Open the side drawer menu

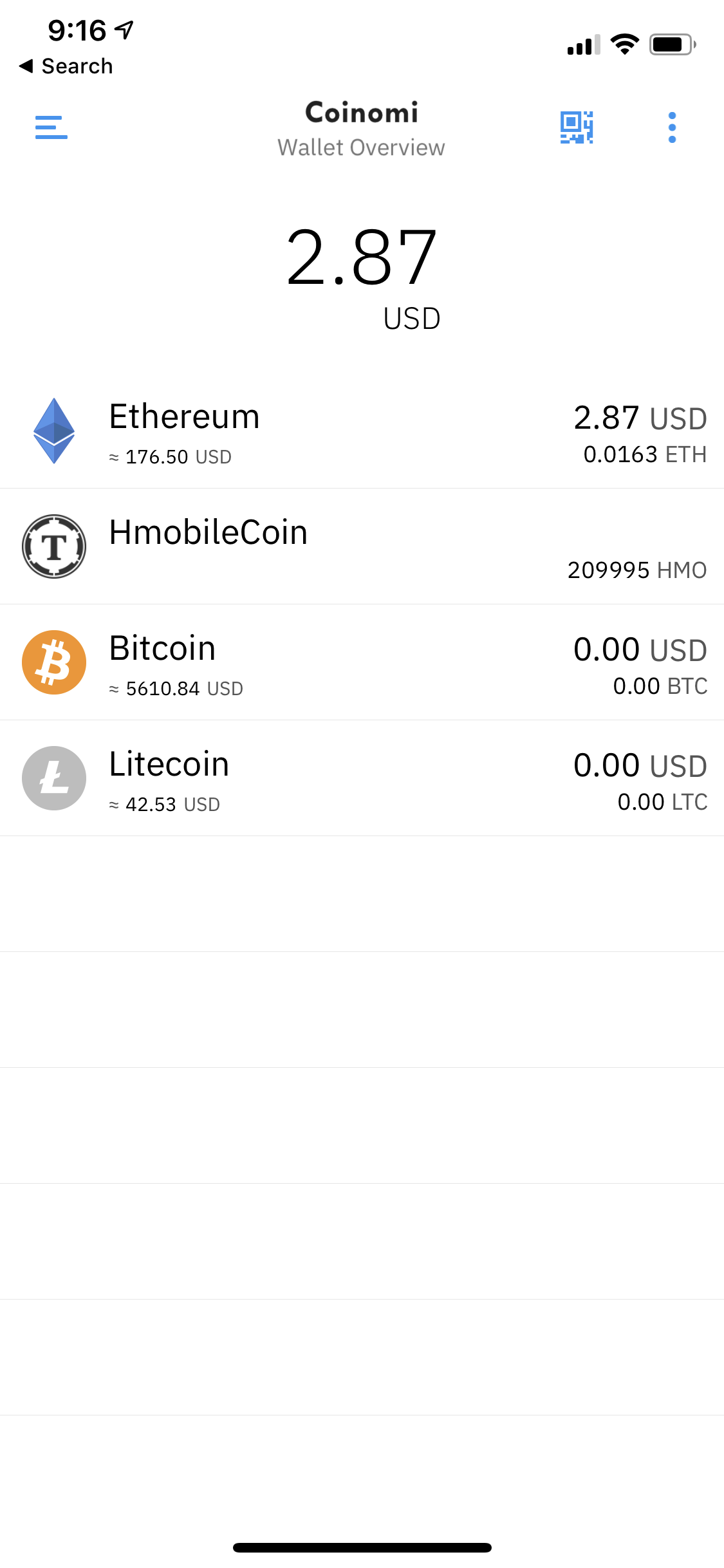(51, 127)
